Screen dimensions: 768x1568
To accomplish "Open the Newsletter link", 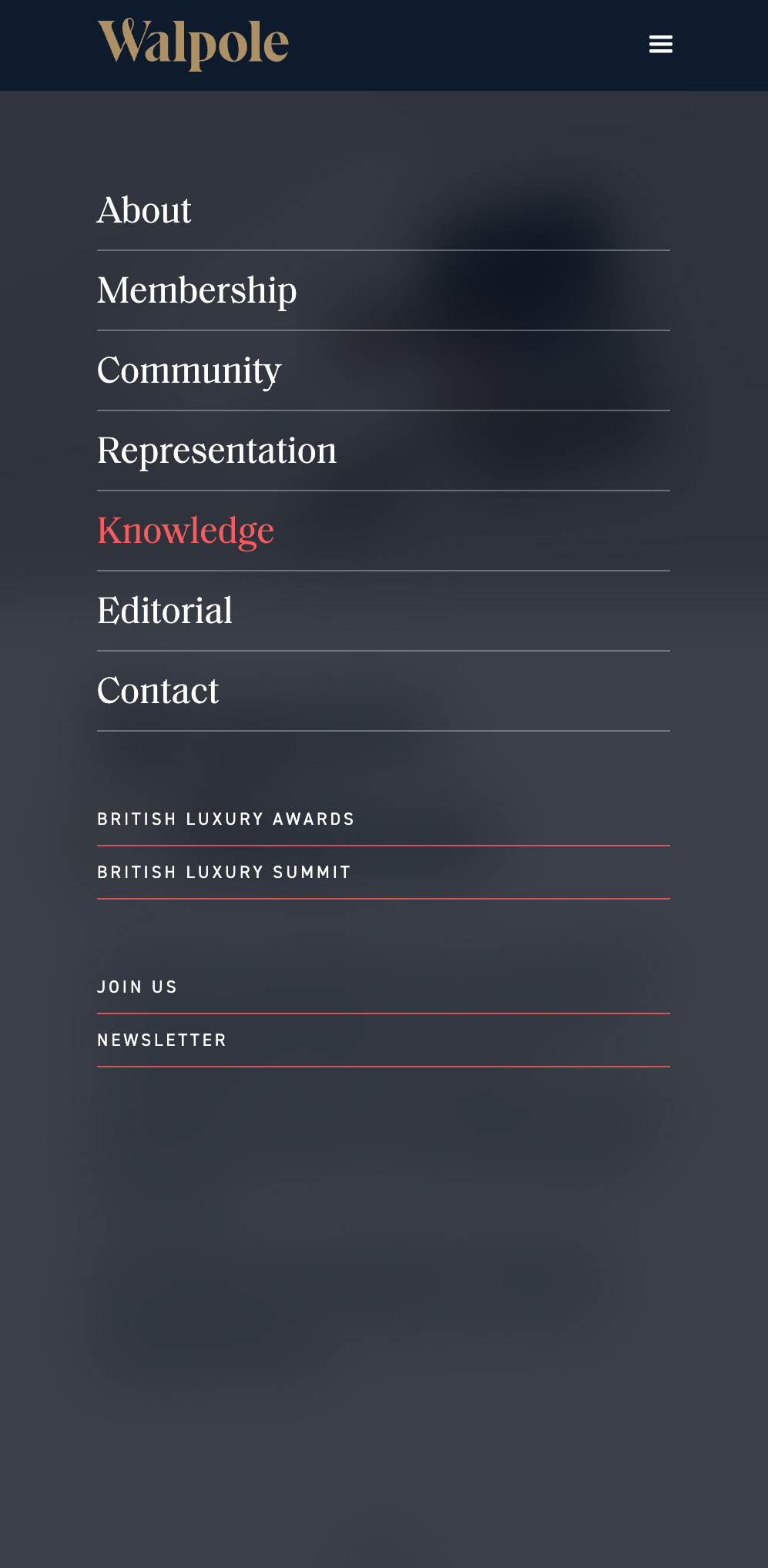I will pos(162,1040).
